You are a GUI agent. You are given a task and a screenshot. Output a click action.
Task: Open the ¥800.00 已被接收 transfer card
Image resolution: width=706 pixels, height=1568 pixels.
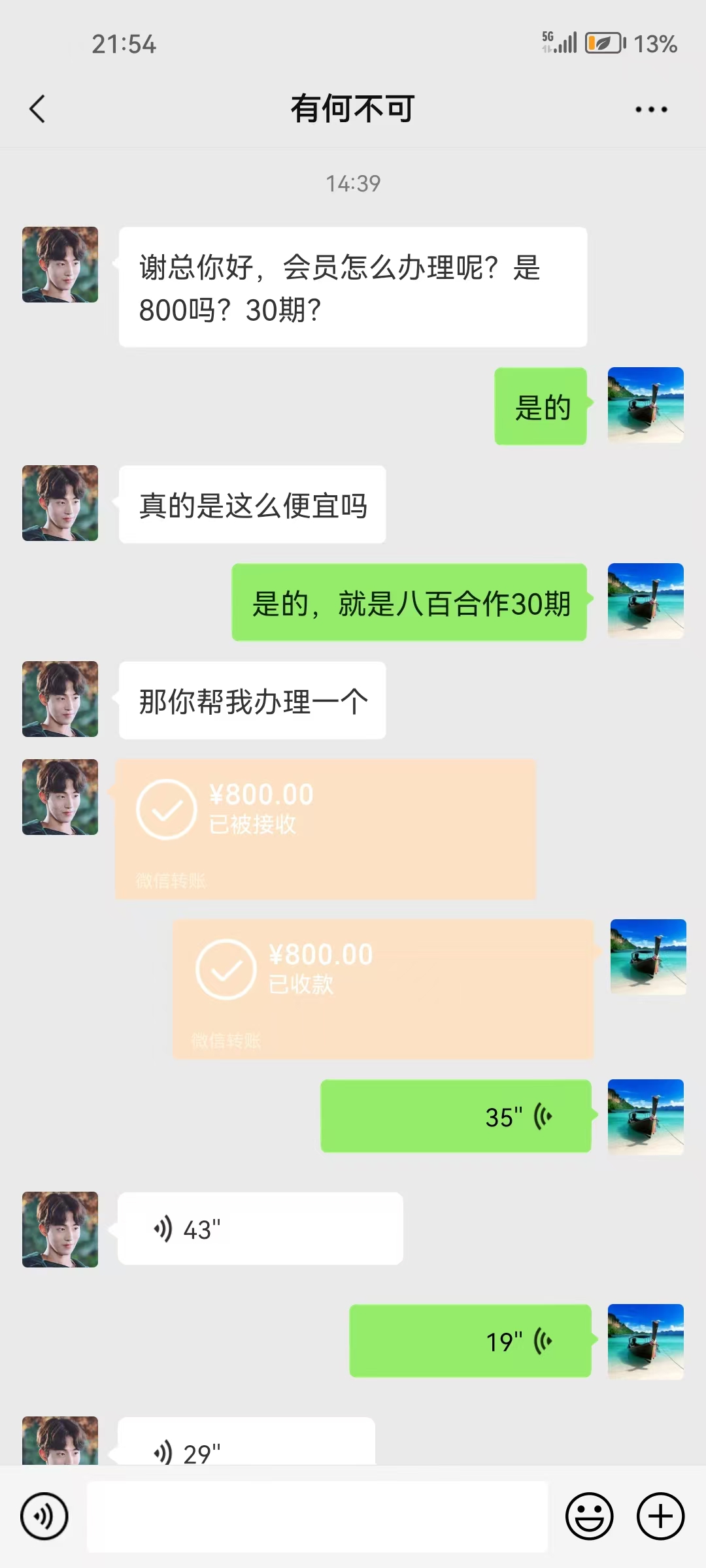[x=325, y=828]
